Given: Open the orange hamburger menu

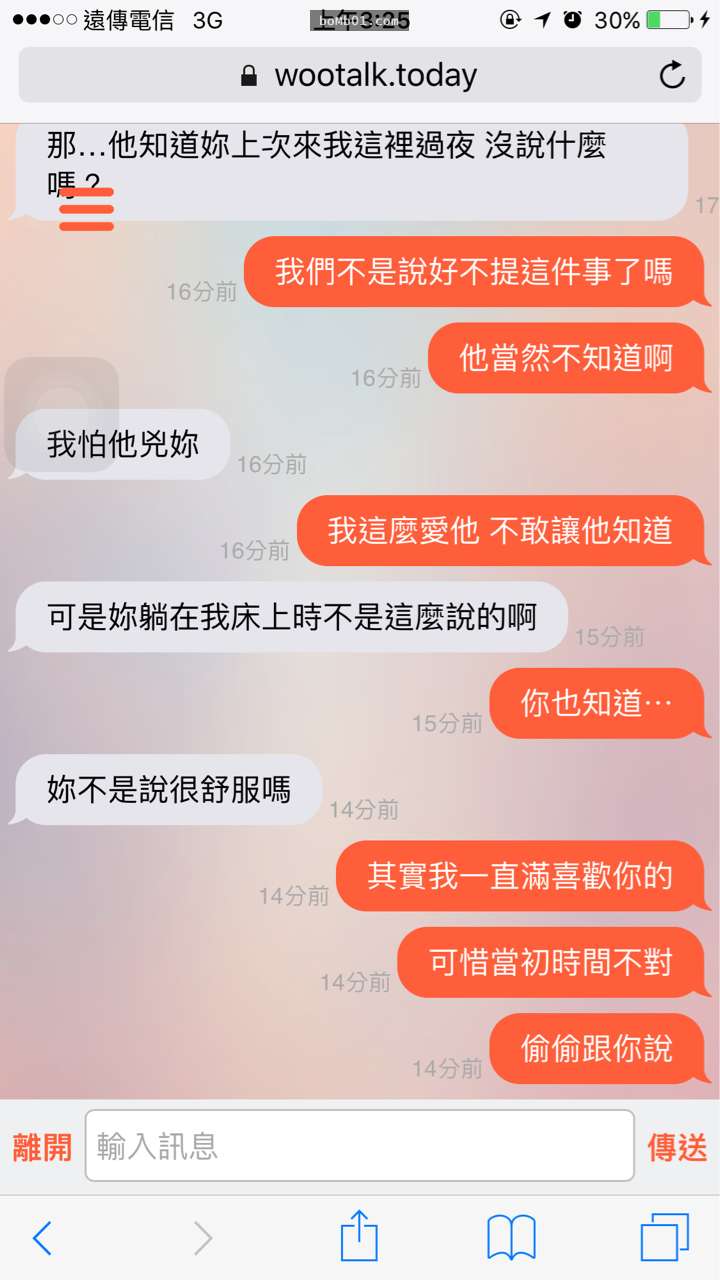Looking at the screenshot, I should [x=86, y=210].
